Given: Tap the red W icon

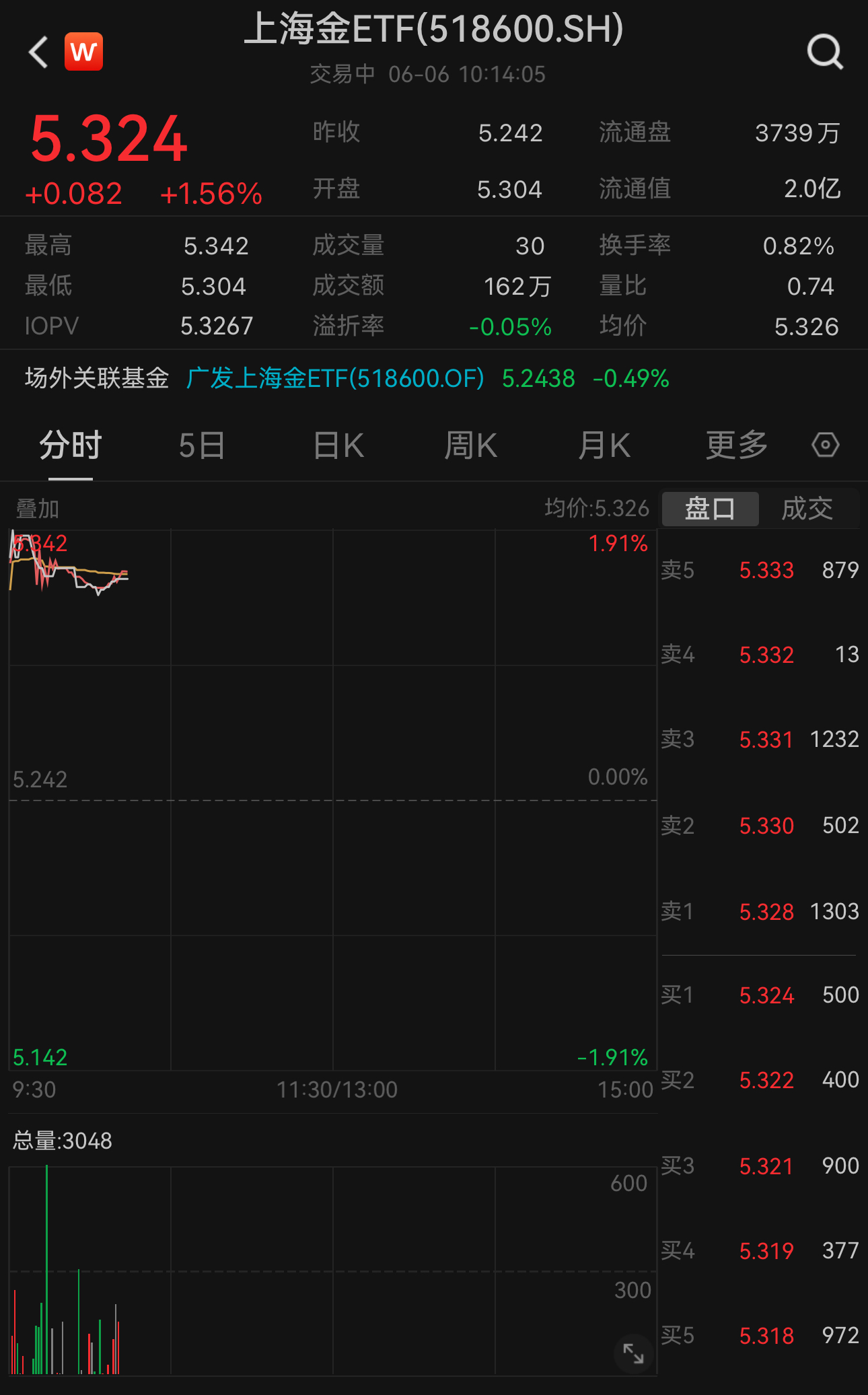Looking at the screenshot, I should point(83,52).
